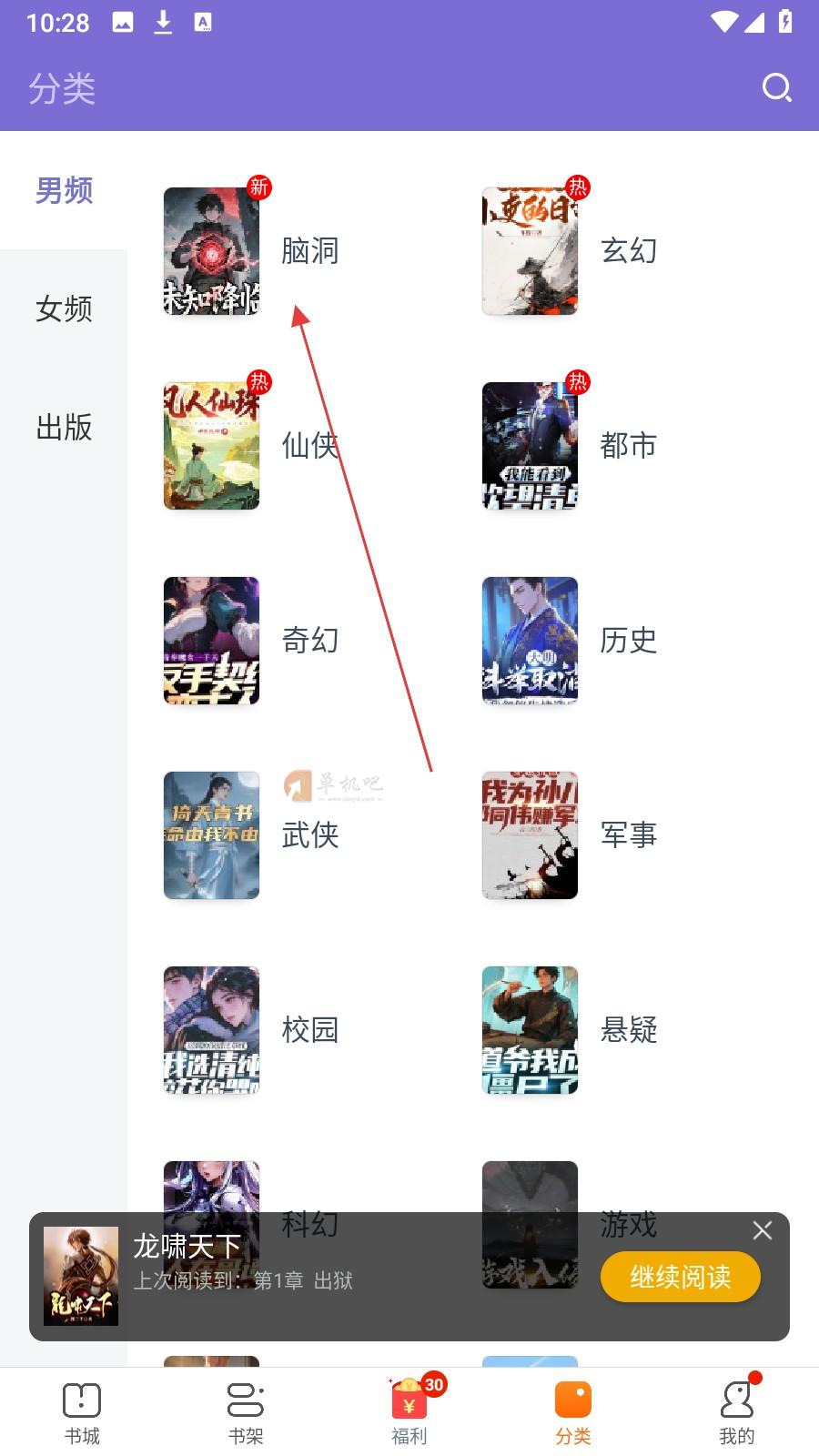Image resolution: width=819 pixels, height=1456 pixels.
Task: Dismiss the 龙啸天下 reading banner with the X
Action: [x=762, y=1230]
